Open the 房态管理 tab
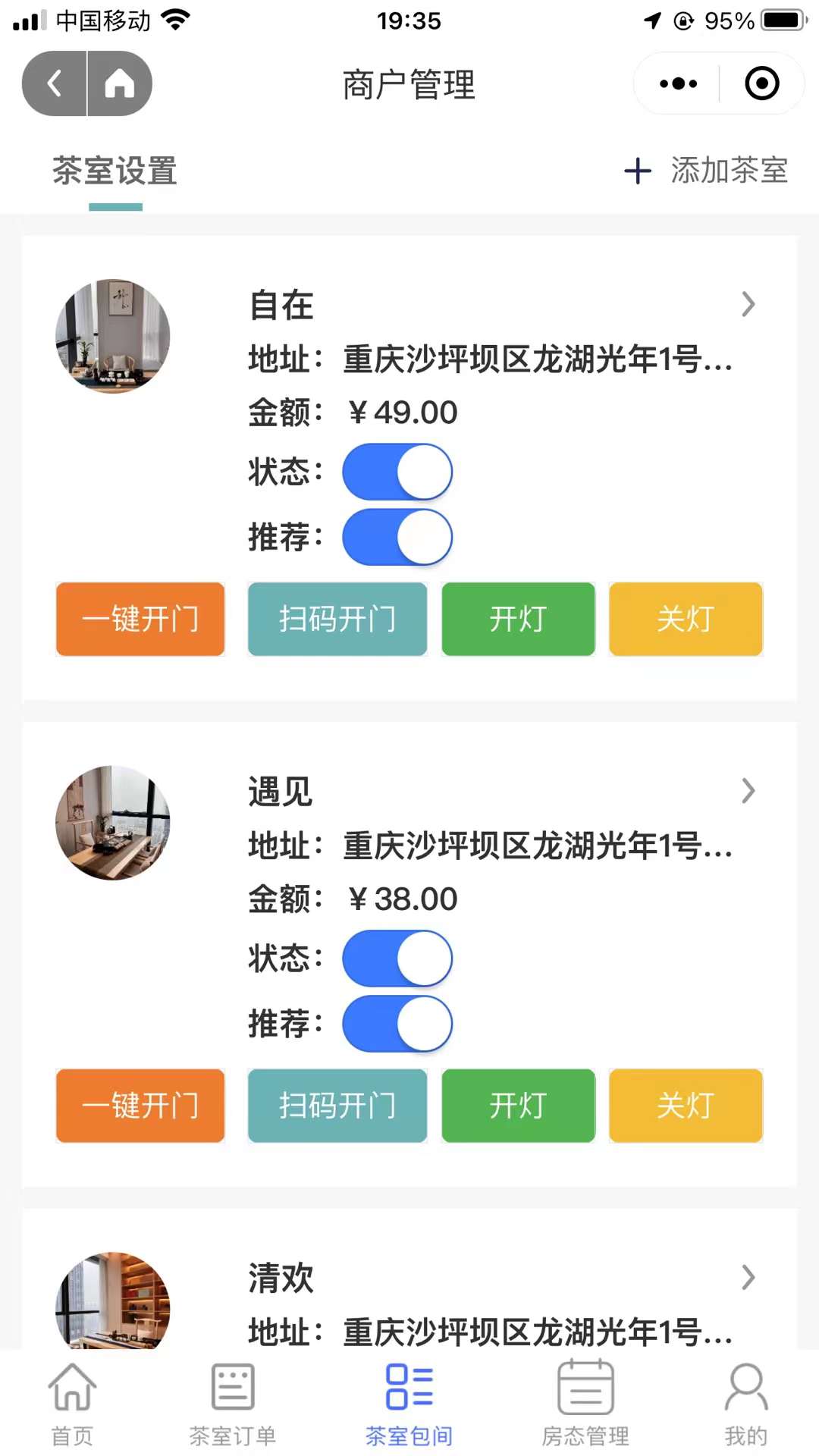This screenshot has width=819, height=1456. tap(585, 1403)
